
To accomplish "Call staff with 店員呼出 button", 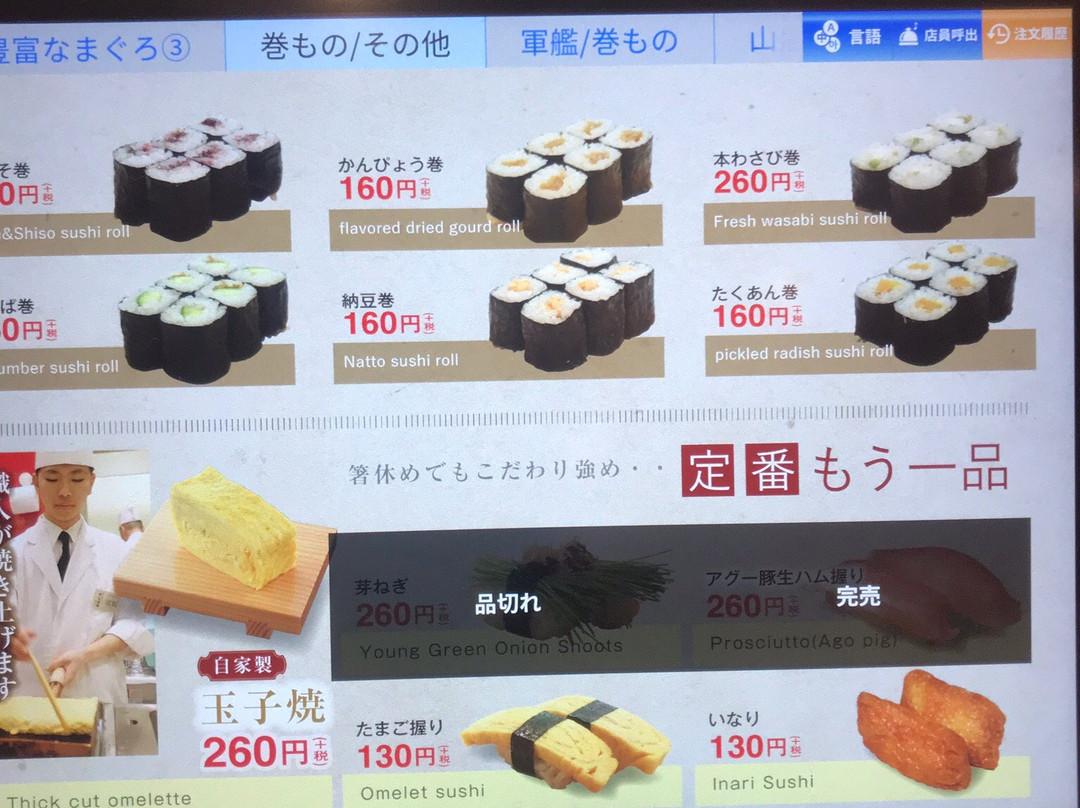I will 937,35.
